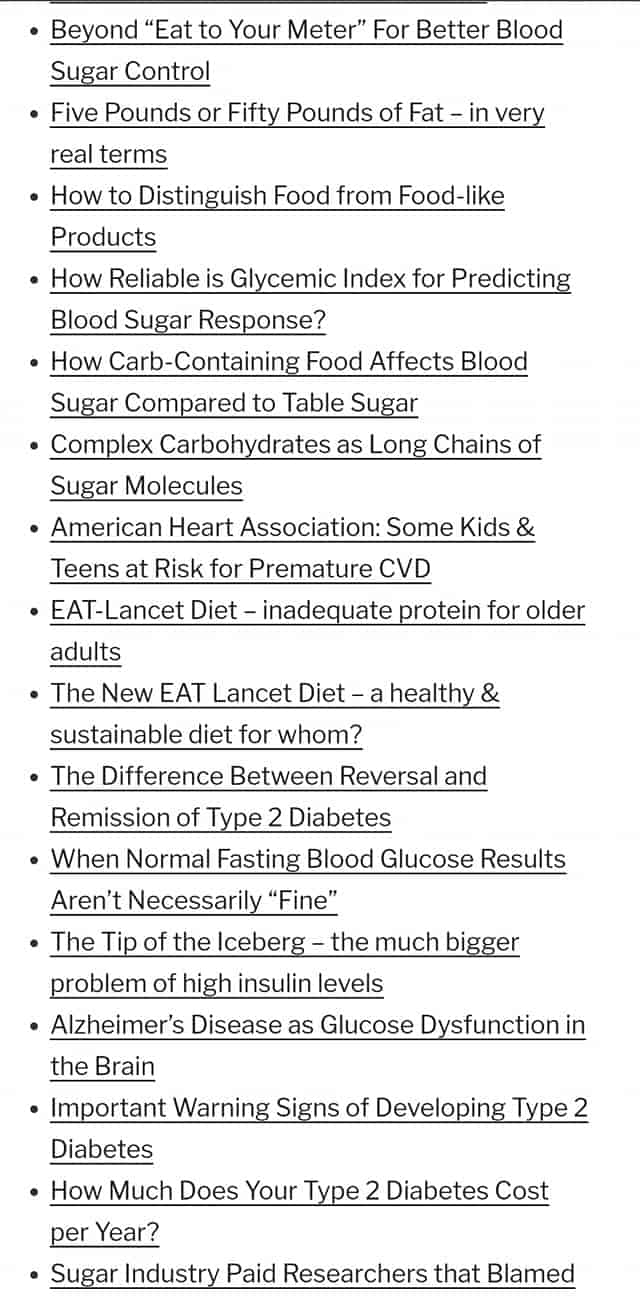Open Five Pounds or Fifty Pounds of Fat
This screenshot has width=640, height=1300.
coord(297,133)
